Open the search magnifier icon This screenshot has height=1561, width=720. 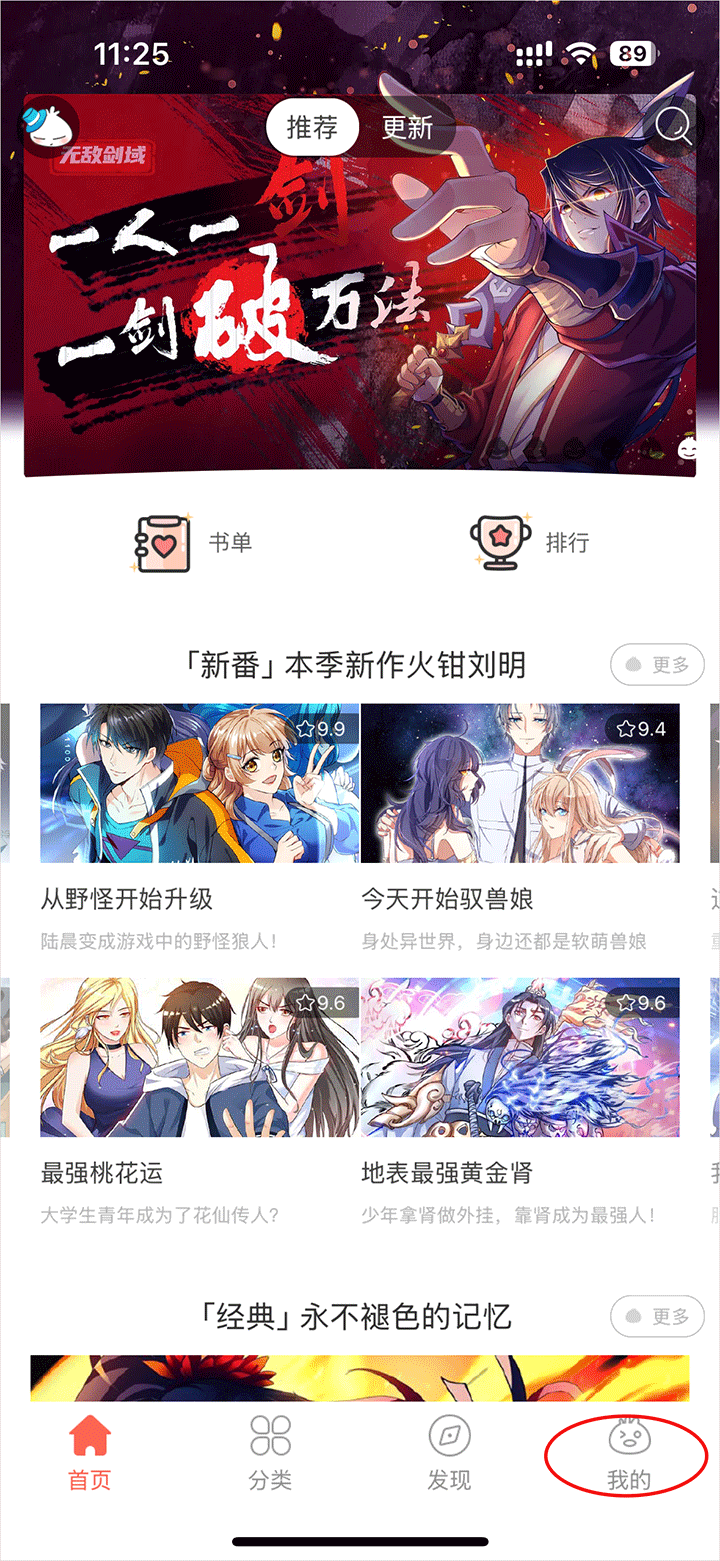[x=673, y=127]
